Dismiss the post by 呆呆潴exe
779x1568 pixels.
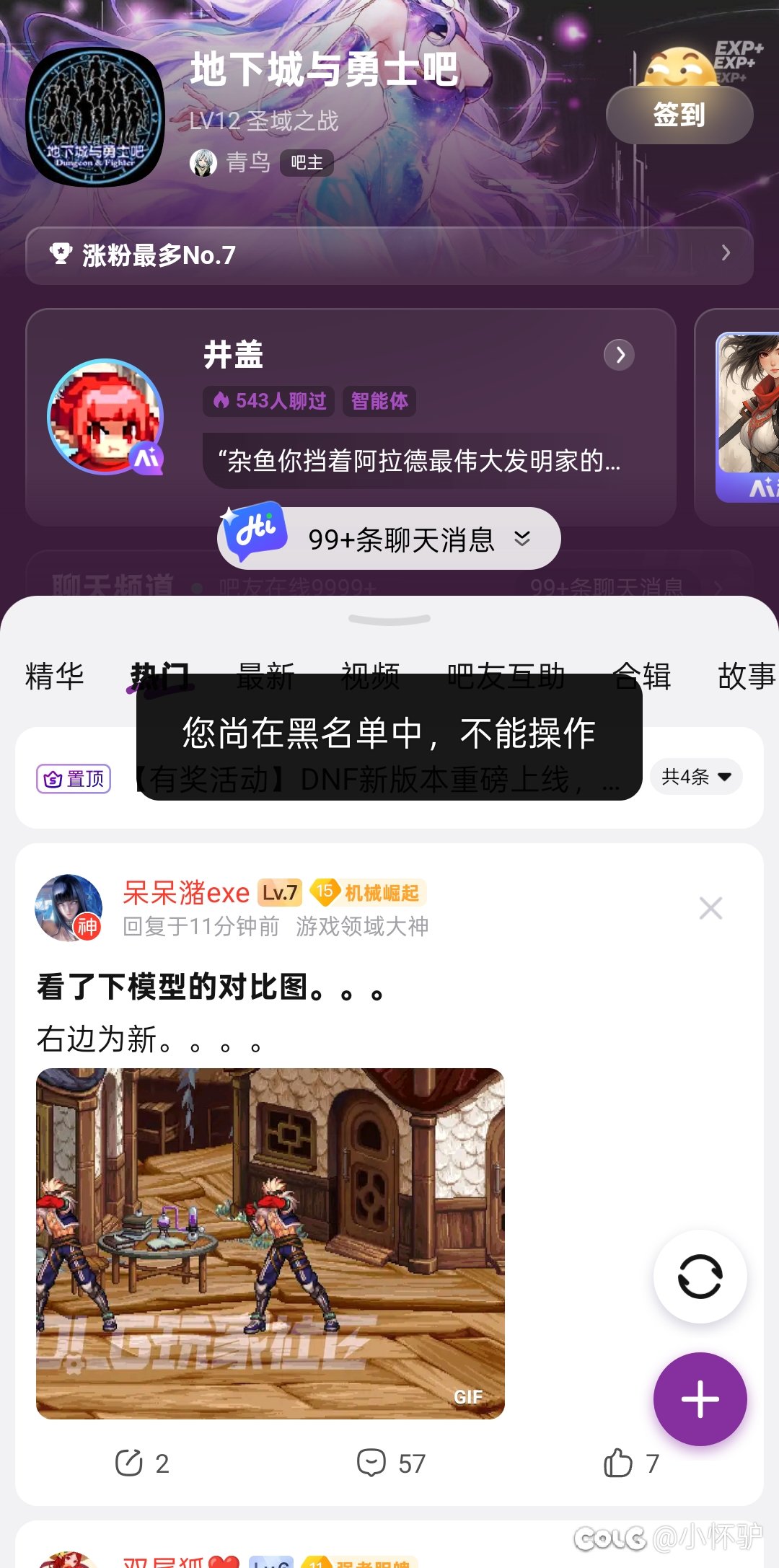pyautogui.click(x=710, y=908)
